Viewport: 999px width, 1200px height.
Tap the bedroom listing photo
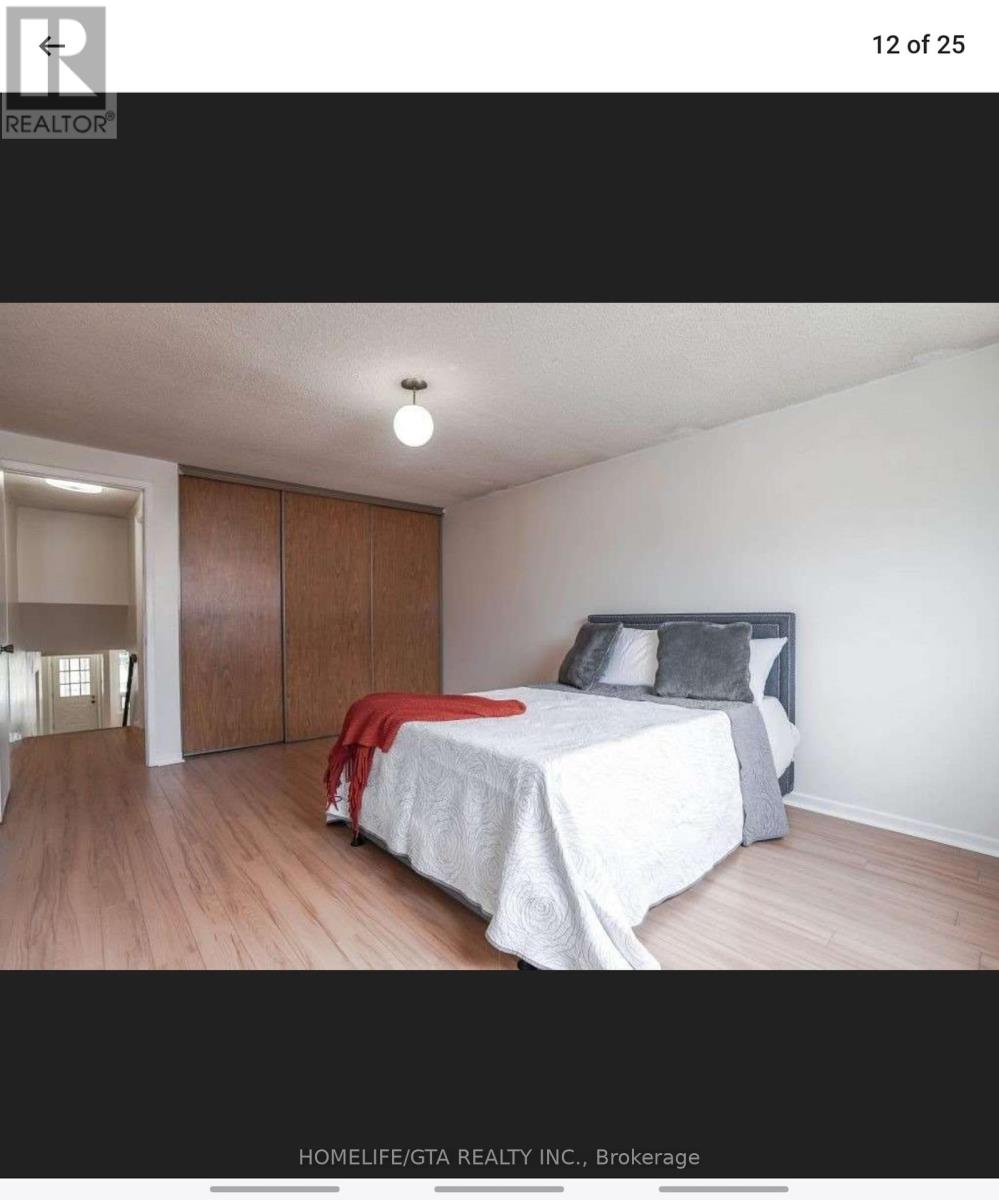click(499, 636)
